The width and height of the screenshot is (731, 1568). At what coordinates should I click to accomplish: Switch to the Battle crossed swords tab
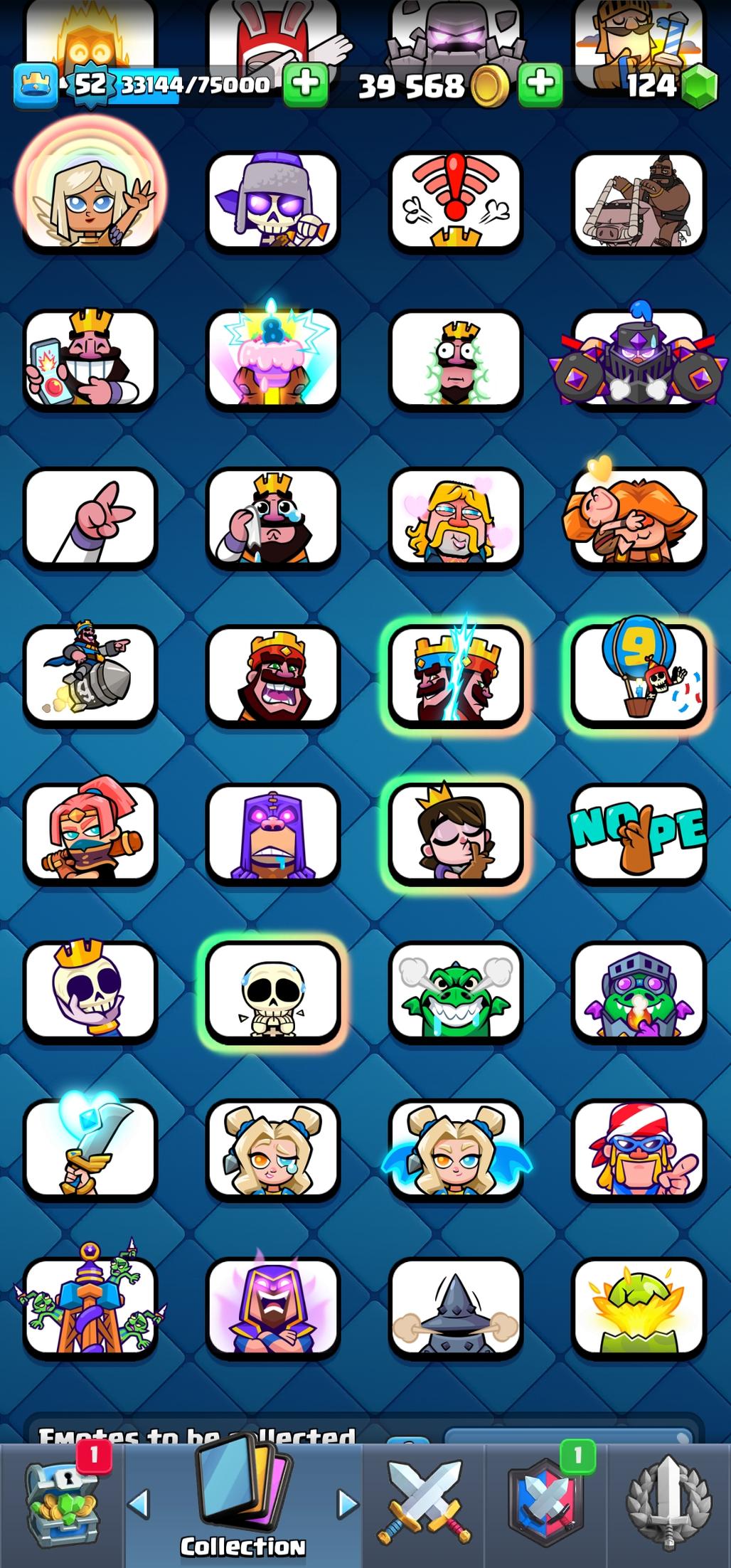pos(424,1503)
